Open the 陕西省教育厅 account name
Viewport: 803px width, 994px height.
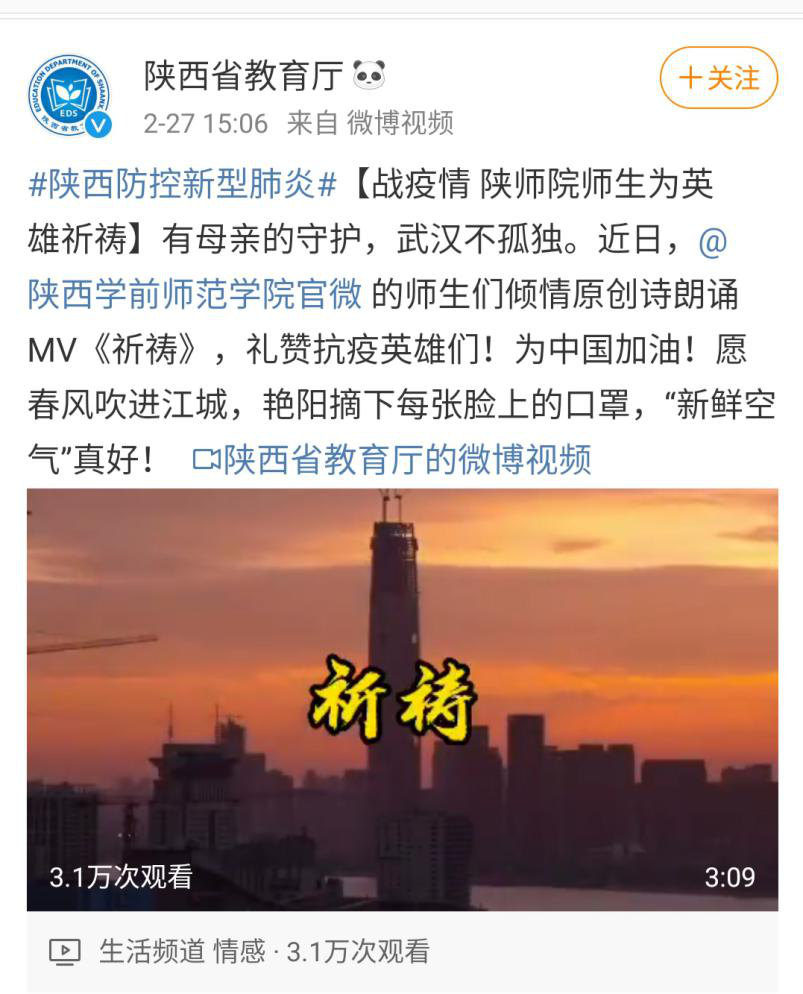(x=243, y=75)
